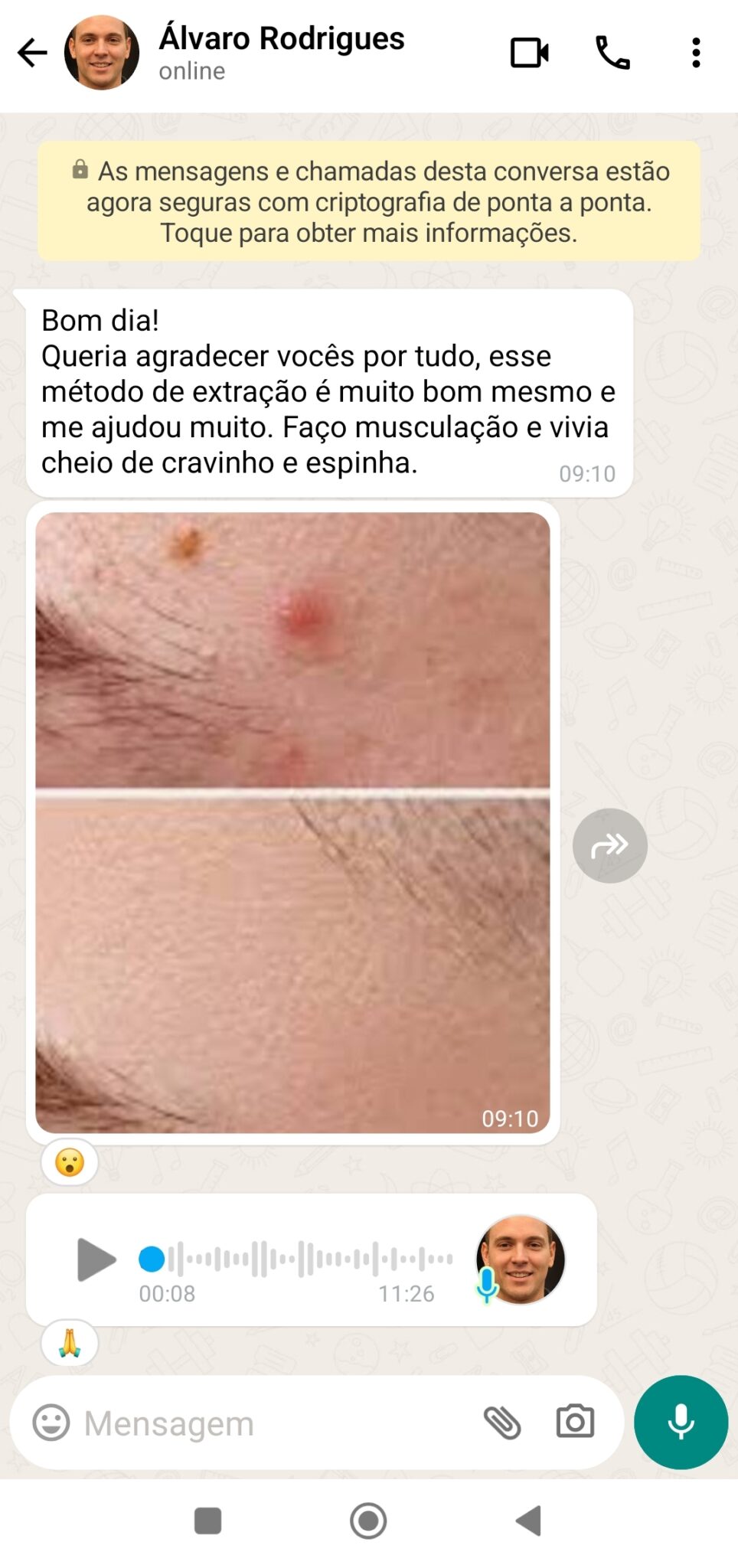Viewport: 738px width, 1568px height.
Task: Attach a file with the paperclip
Action: [x=502, y=1423]
